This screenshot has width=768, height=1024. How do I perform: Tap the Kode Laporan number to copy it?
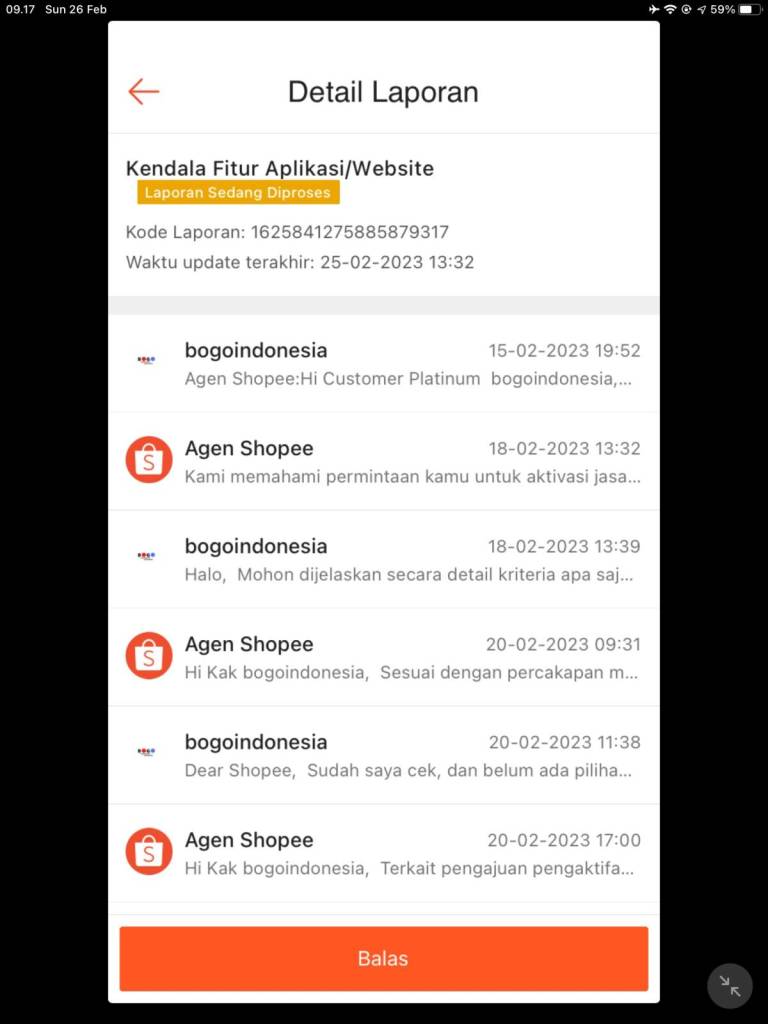[x=288, y=231]
